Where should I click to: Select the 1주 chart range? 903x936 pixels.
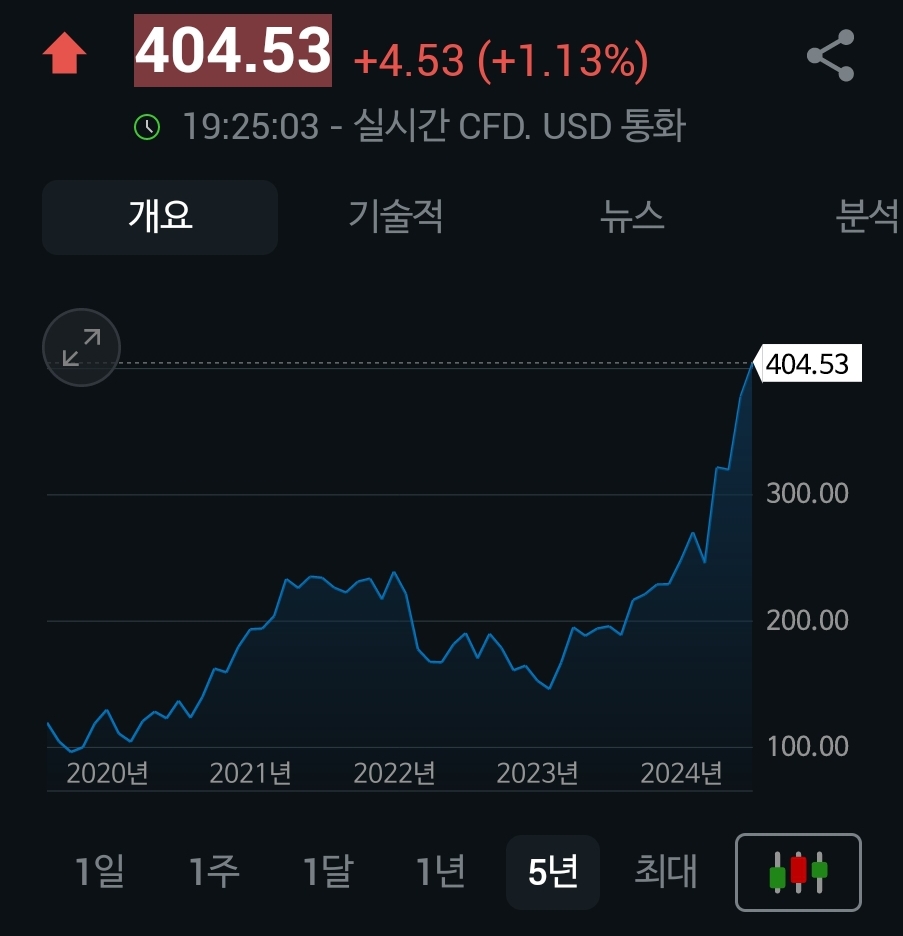(214, 872)
